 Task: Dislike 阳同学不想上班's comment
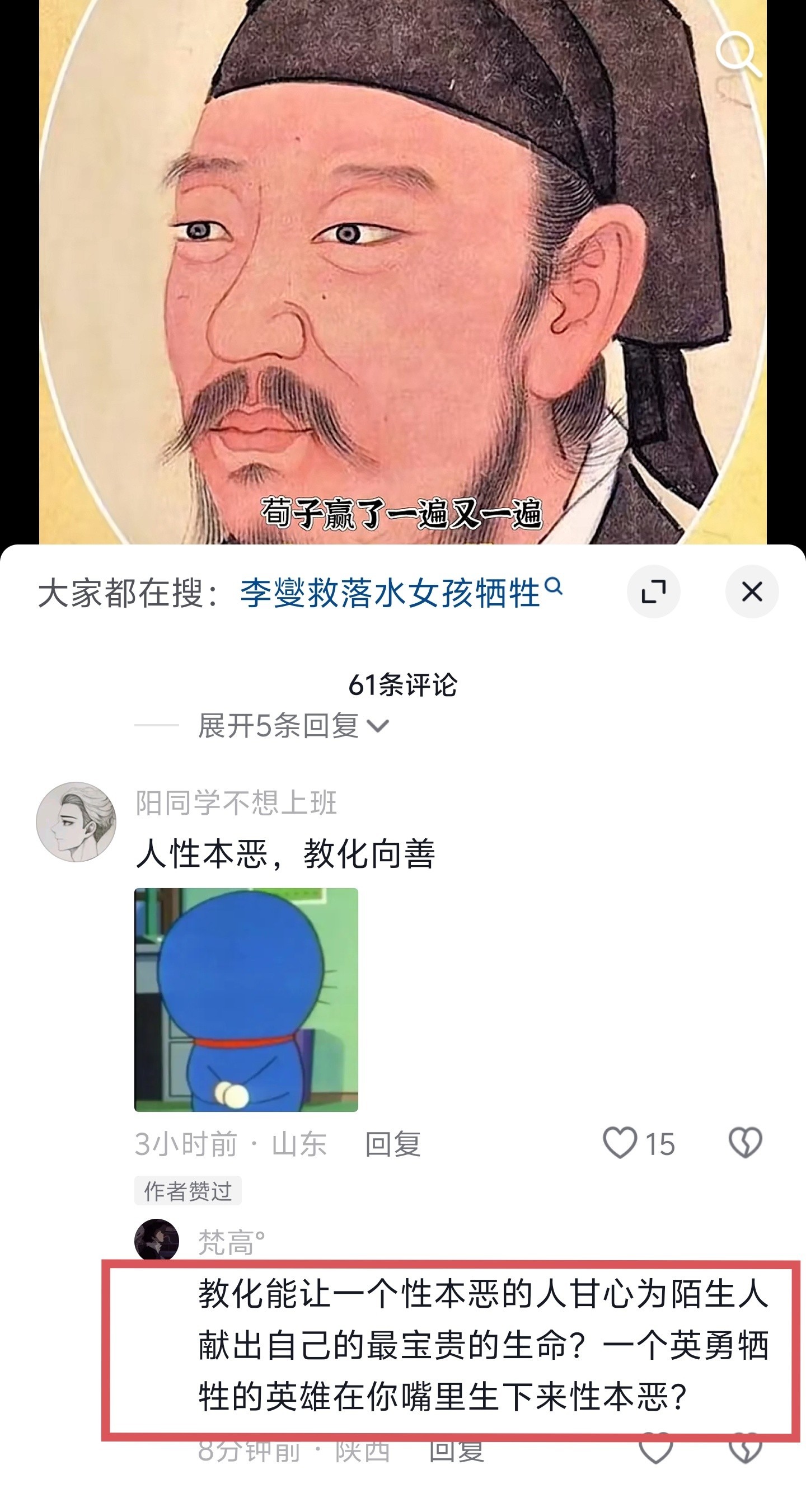click(x=745, y=1142)
